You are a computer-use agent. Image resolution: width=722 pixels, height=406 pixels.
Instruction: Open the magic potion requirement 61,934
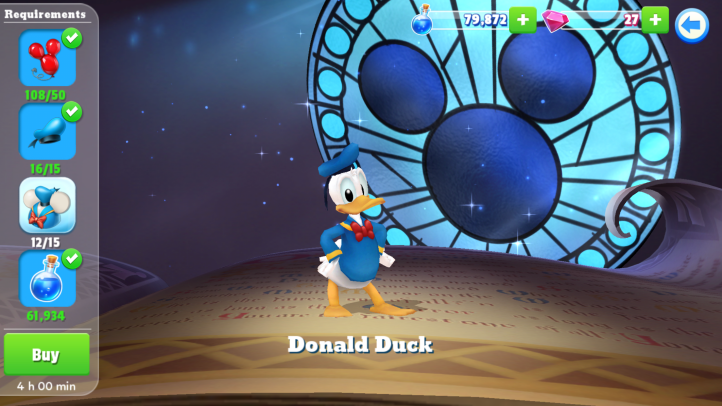point(47,279)
